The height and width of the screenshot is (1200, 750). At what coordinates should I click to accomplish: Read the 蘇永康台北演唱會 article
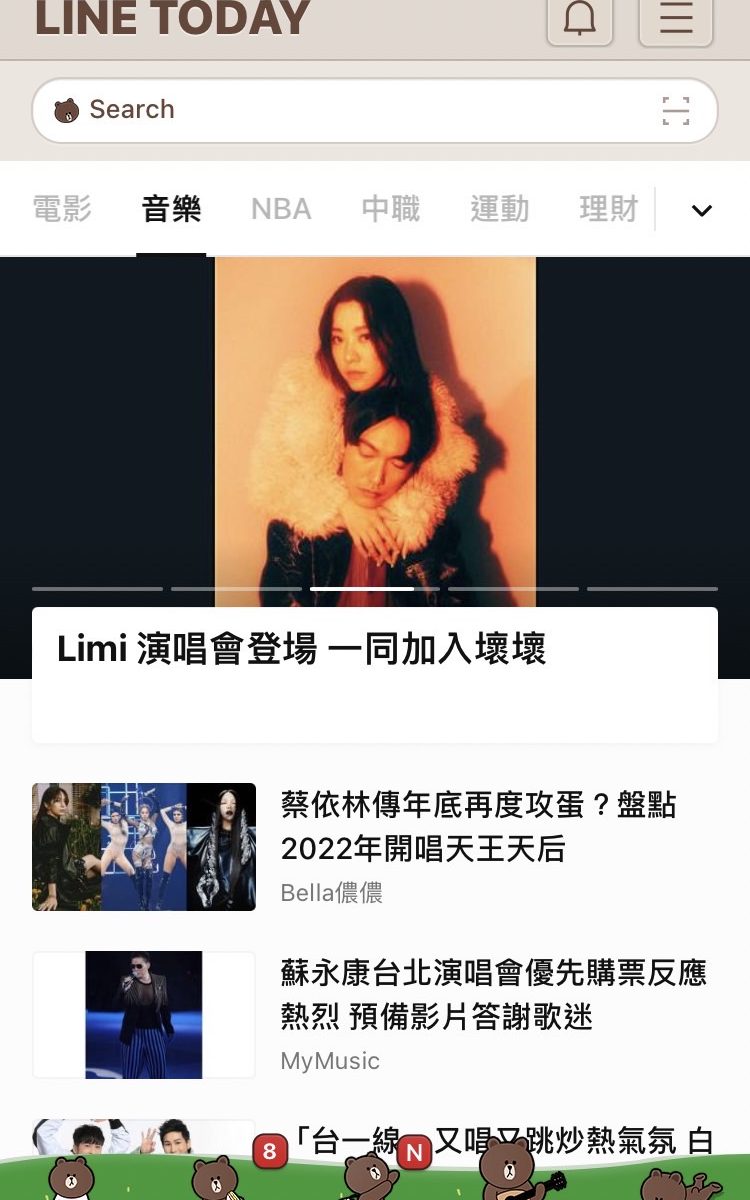point(492,995)
